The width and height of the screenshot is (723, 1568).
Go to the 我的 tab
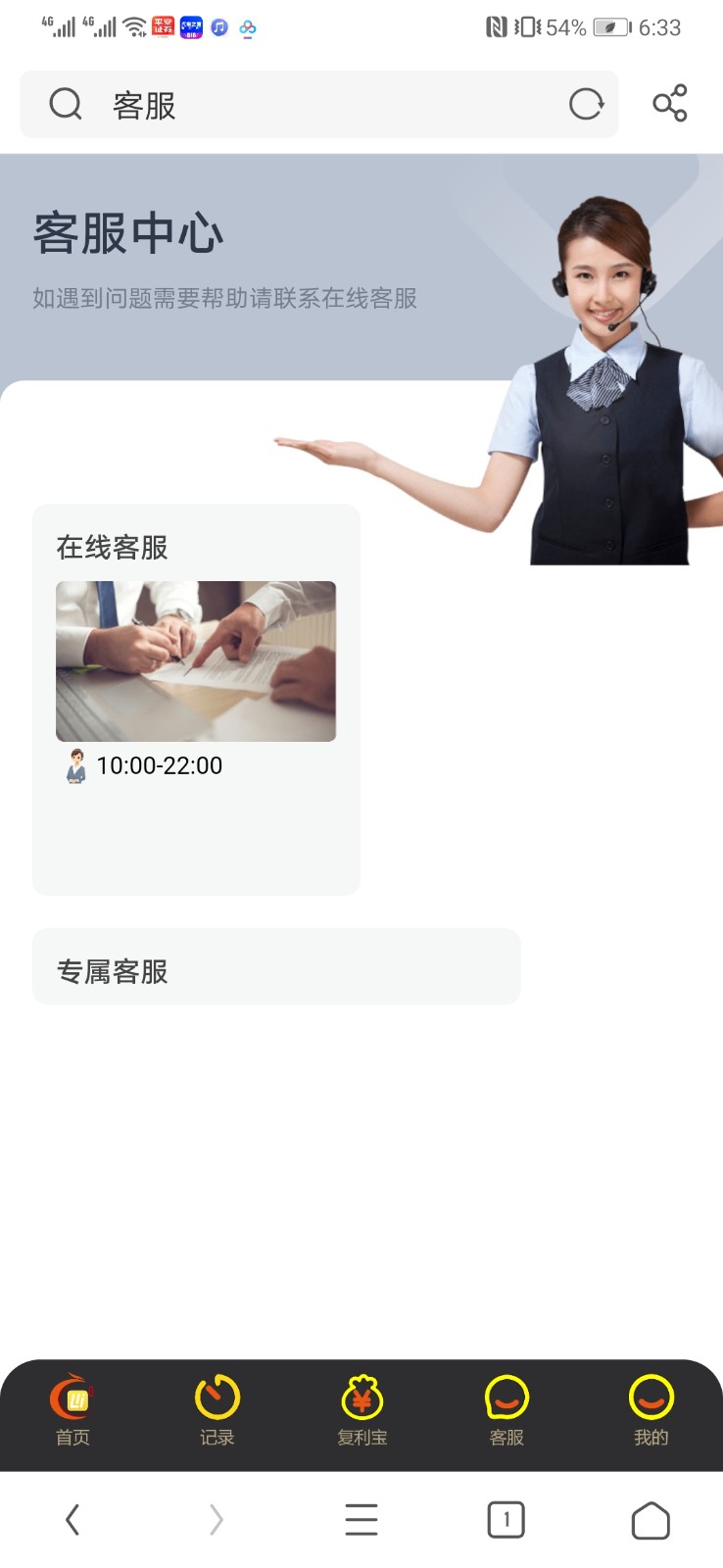[x=651, y=1411]
